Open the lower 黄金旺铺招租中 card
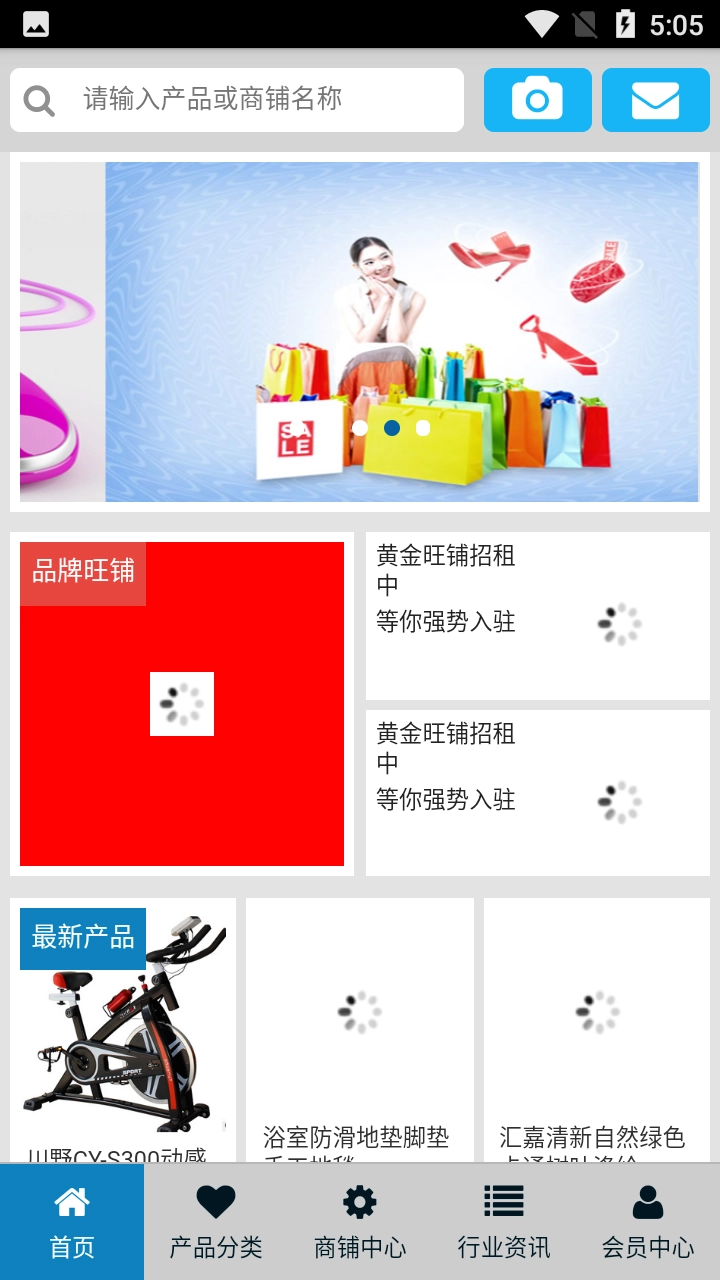 click(537, 793)
